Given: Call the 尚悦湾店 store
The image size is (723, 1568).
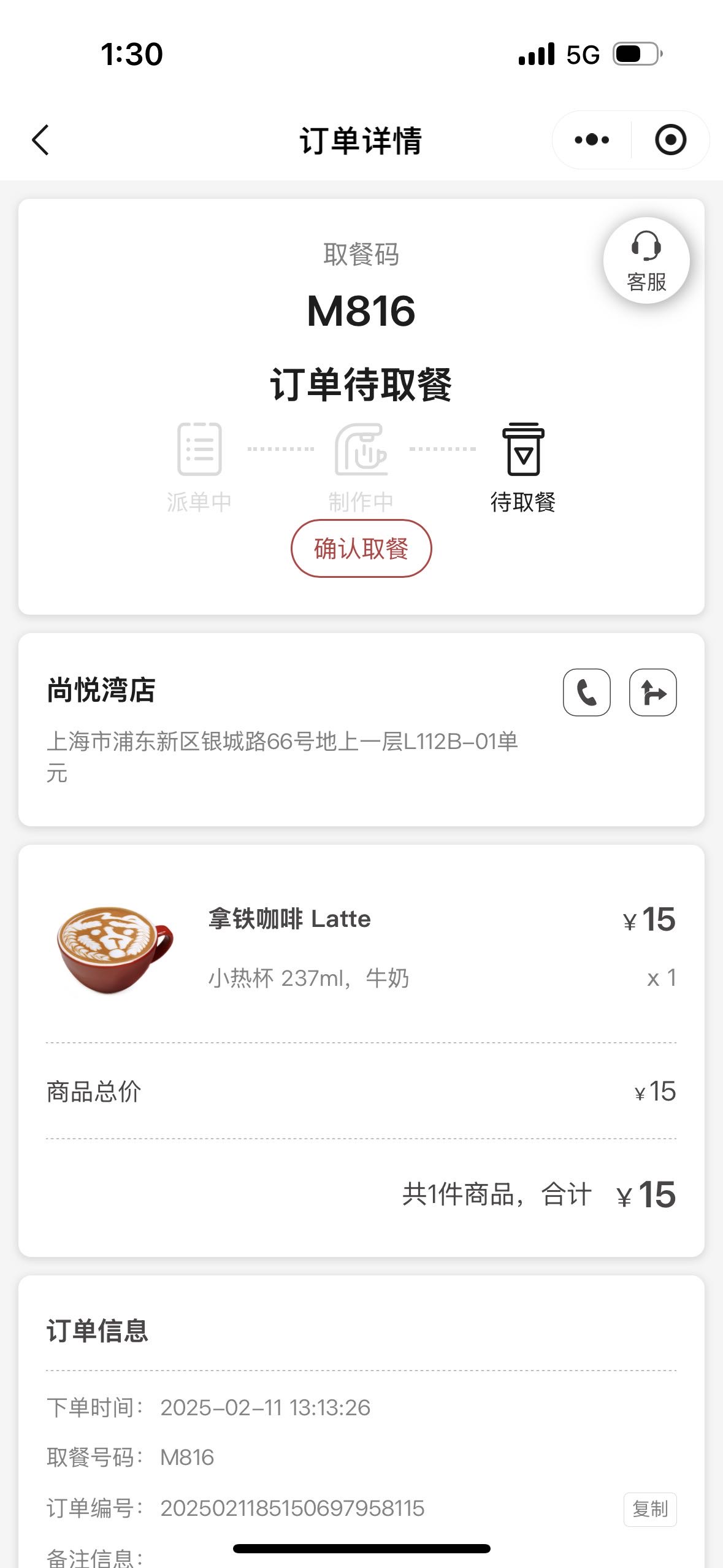Looking at the screenshot, I should (587, 693).
